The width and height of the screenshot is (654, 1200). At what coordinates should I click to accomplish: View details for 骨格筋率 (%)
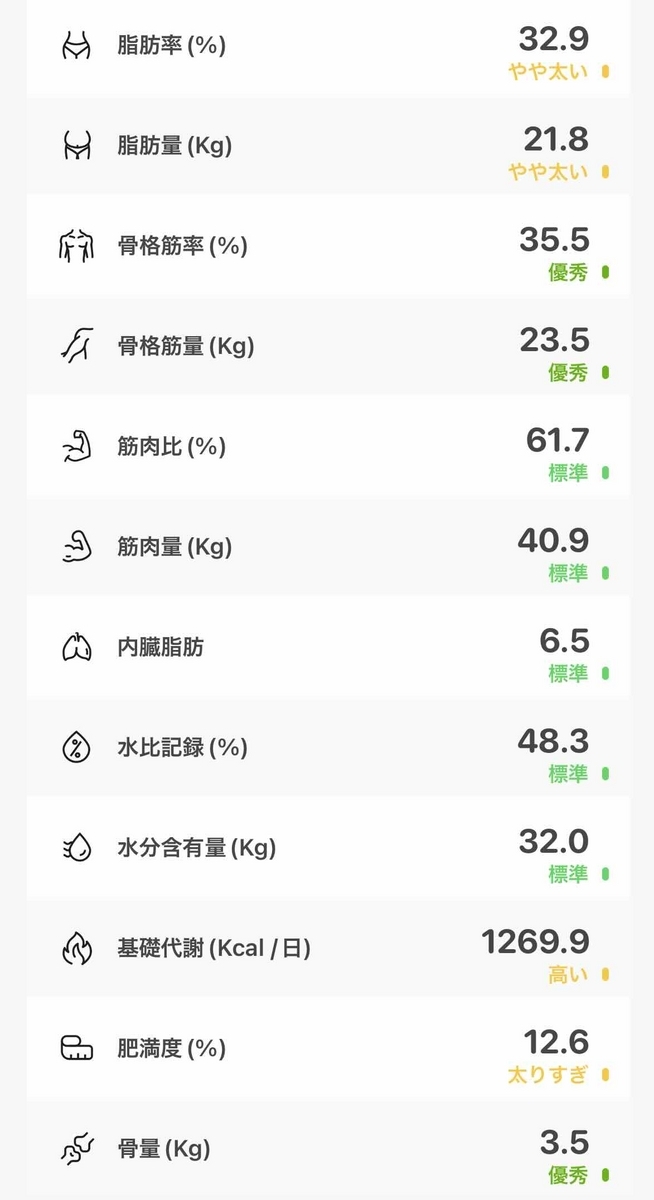point(328,246)
